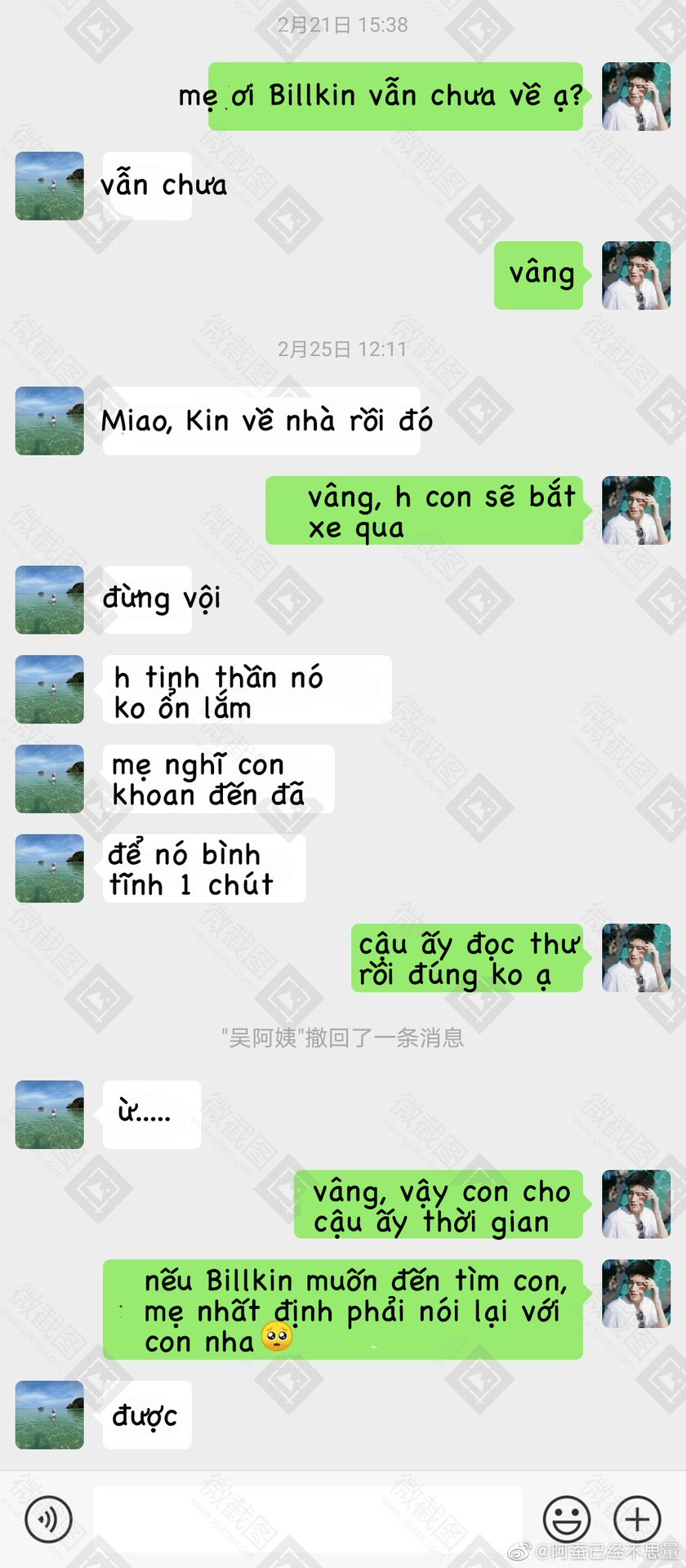
Task: Open the plus attachment menu
Action: (x=637, y=1519)
